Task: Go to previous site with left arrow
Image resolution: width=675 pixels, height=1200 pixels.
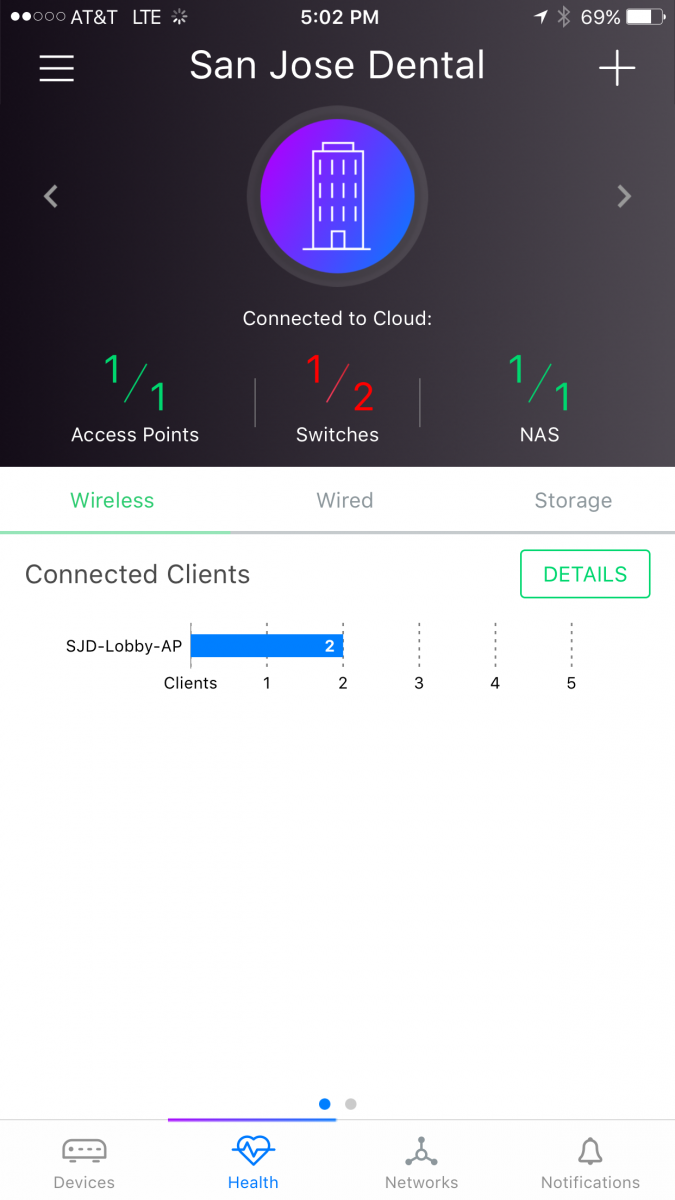Action: (51, 197)
